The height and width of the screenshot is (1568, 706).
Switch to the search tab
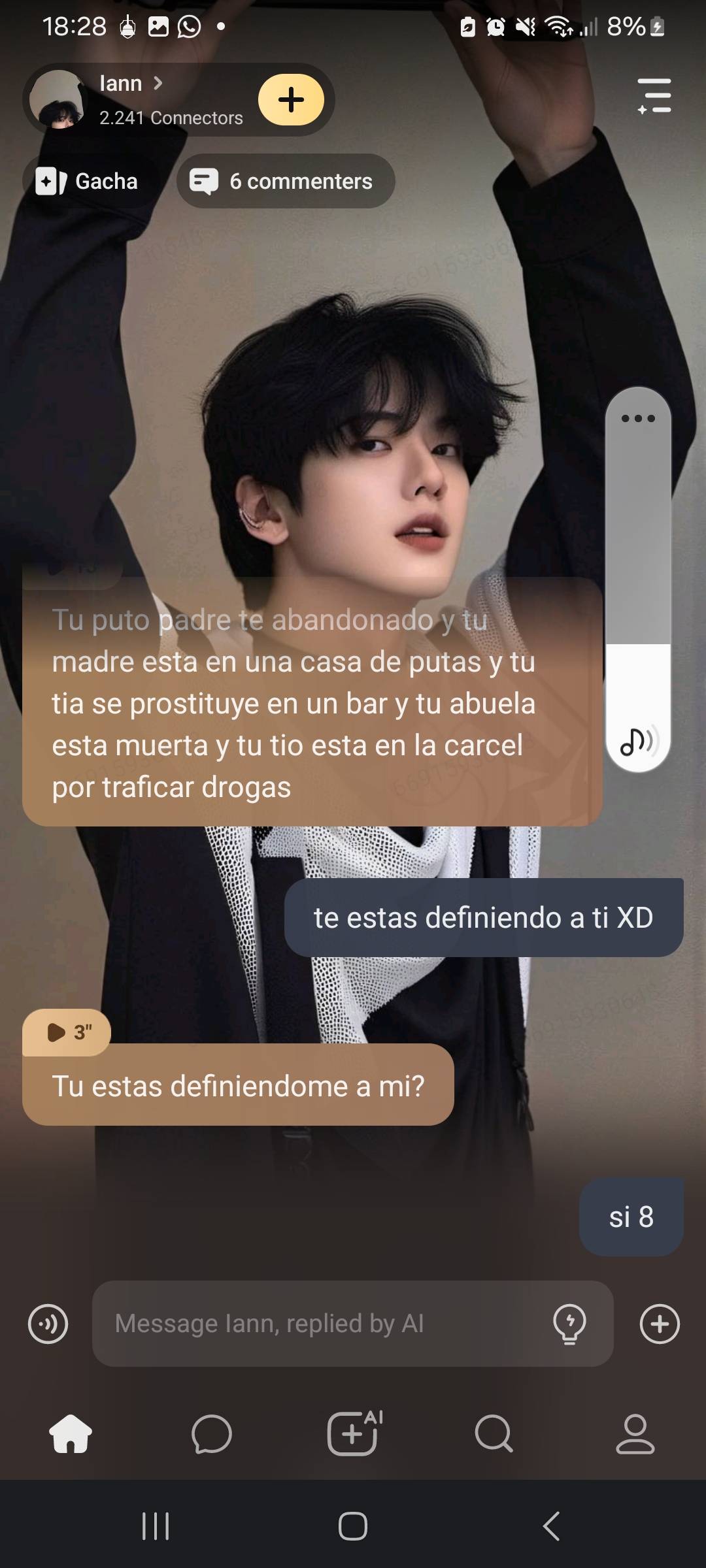coord(494,1434)
